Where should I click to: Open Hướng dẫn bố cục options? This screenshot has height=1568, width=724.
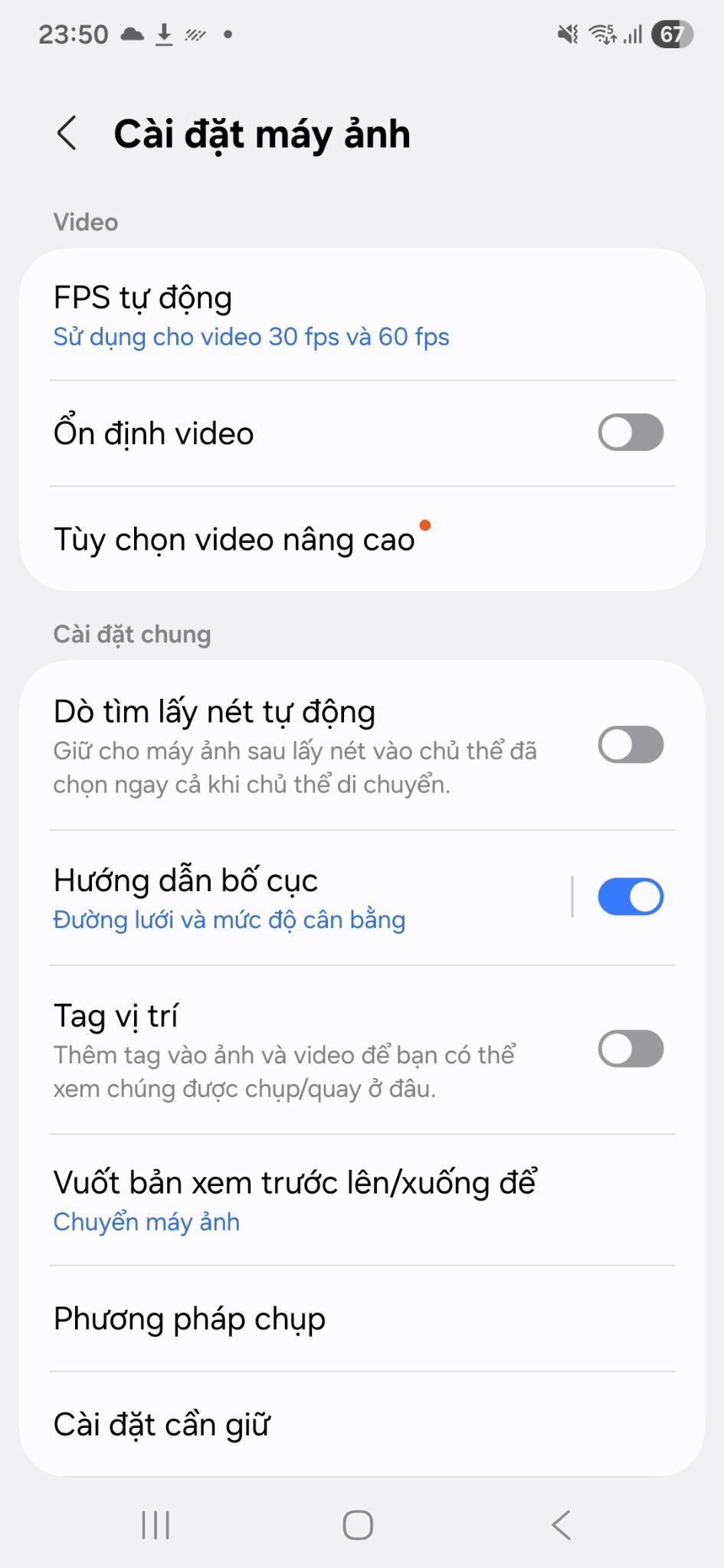click(230, 898)
